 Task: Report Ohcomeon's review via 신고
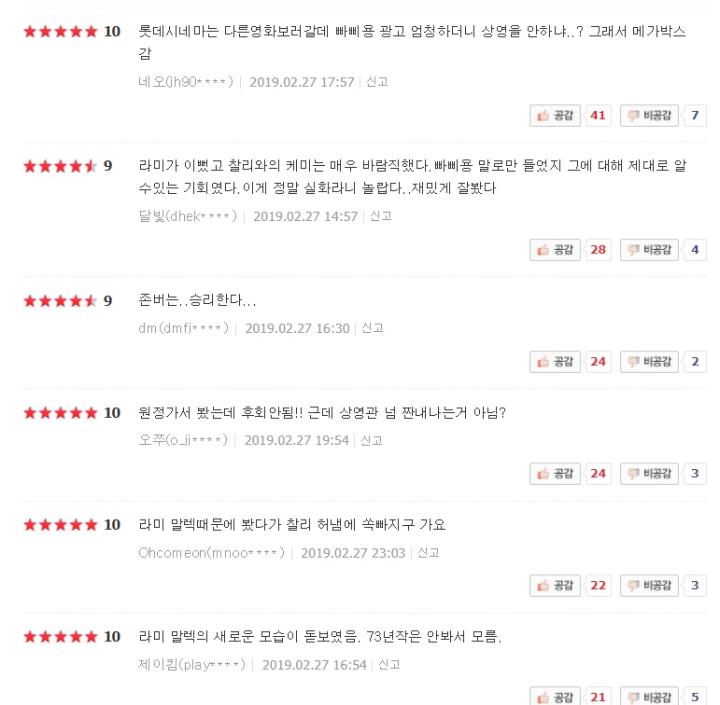point(428,552)
